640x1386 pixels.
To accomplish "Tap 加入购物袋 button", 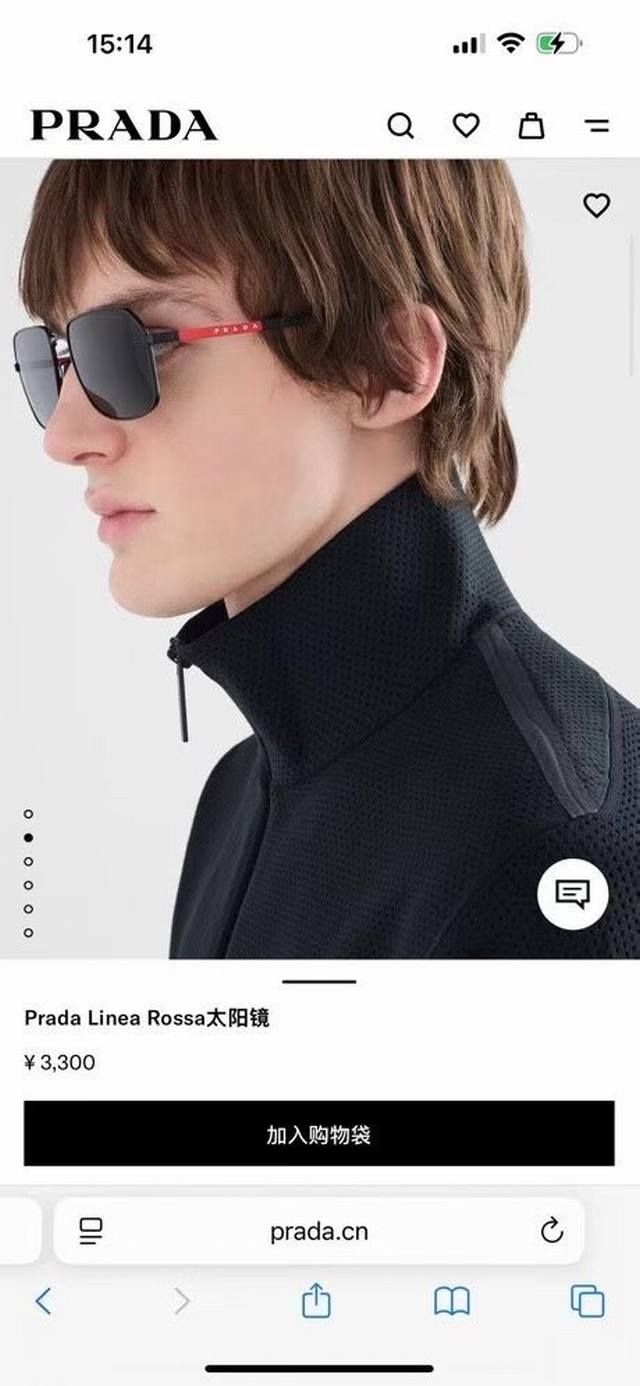I will [x=319, y=1134].
